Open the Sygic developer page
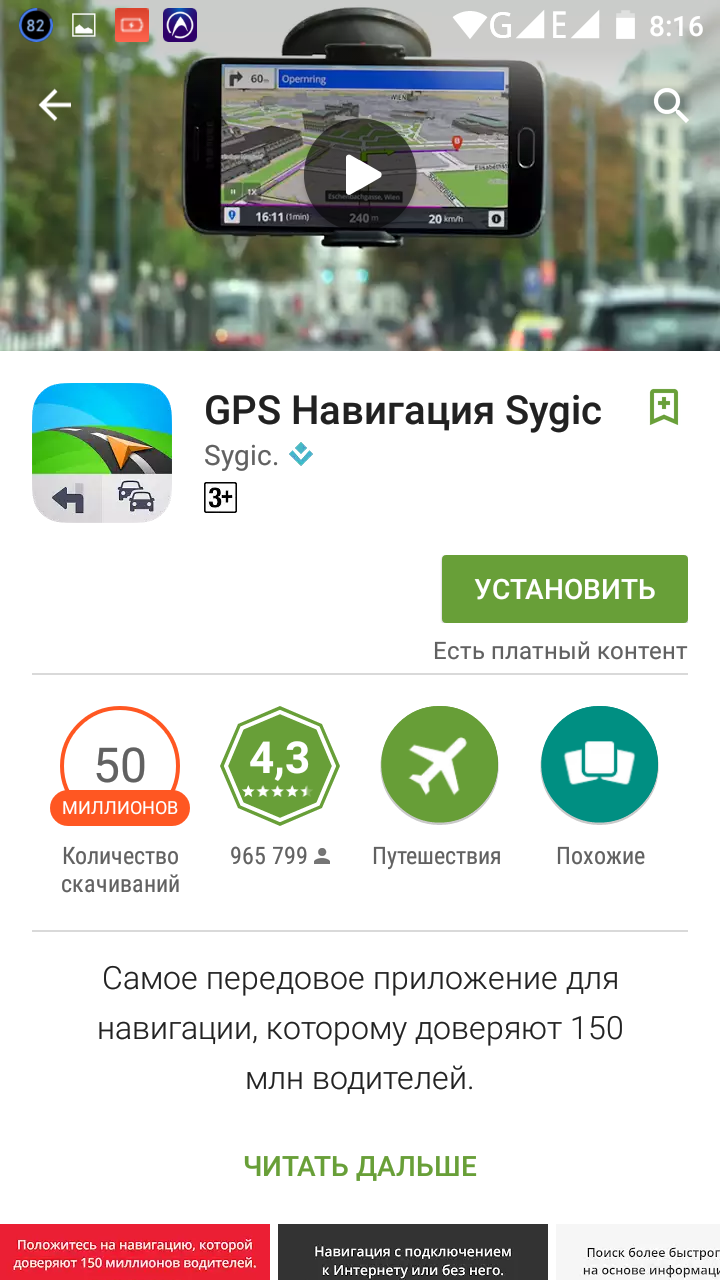This screenshot has width=720, height=1280. coord(241,456)
